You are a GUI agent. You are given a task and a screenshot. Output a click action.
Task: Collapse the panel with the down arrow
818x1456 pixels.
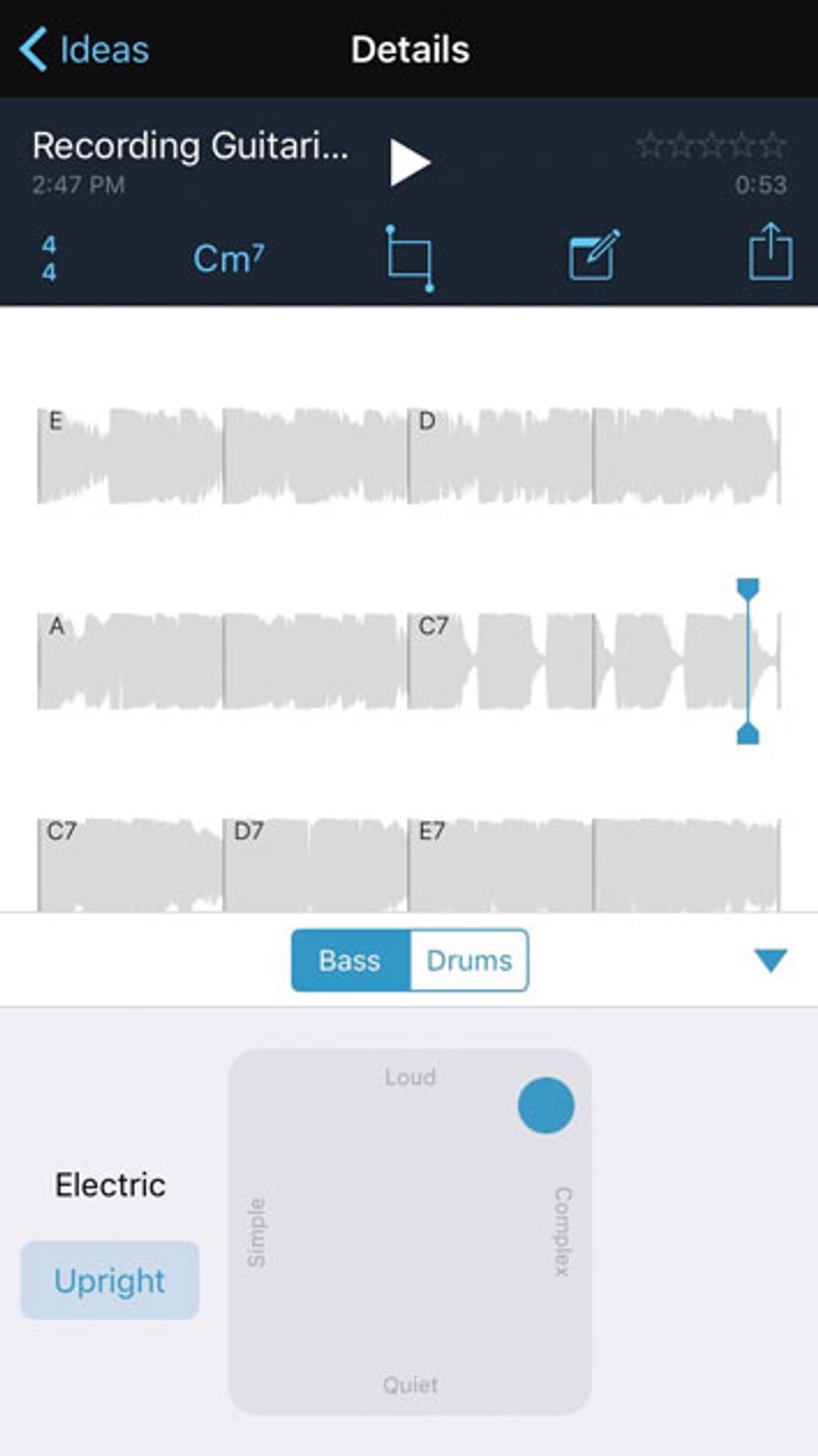pos(770,960)
